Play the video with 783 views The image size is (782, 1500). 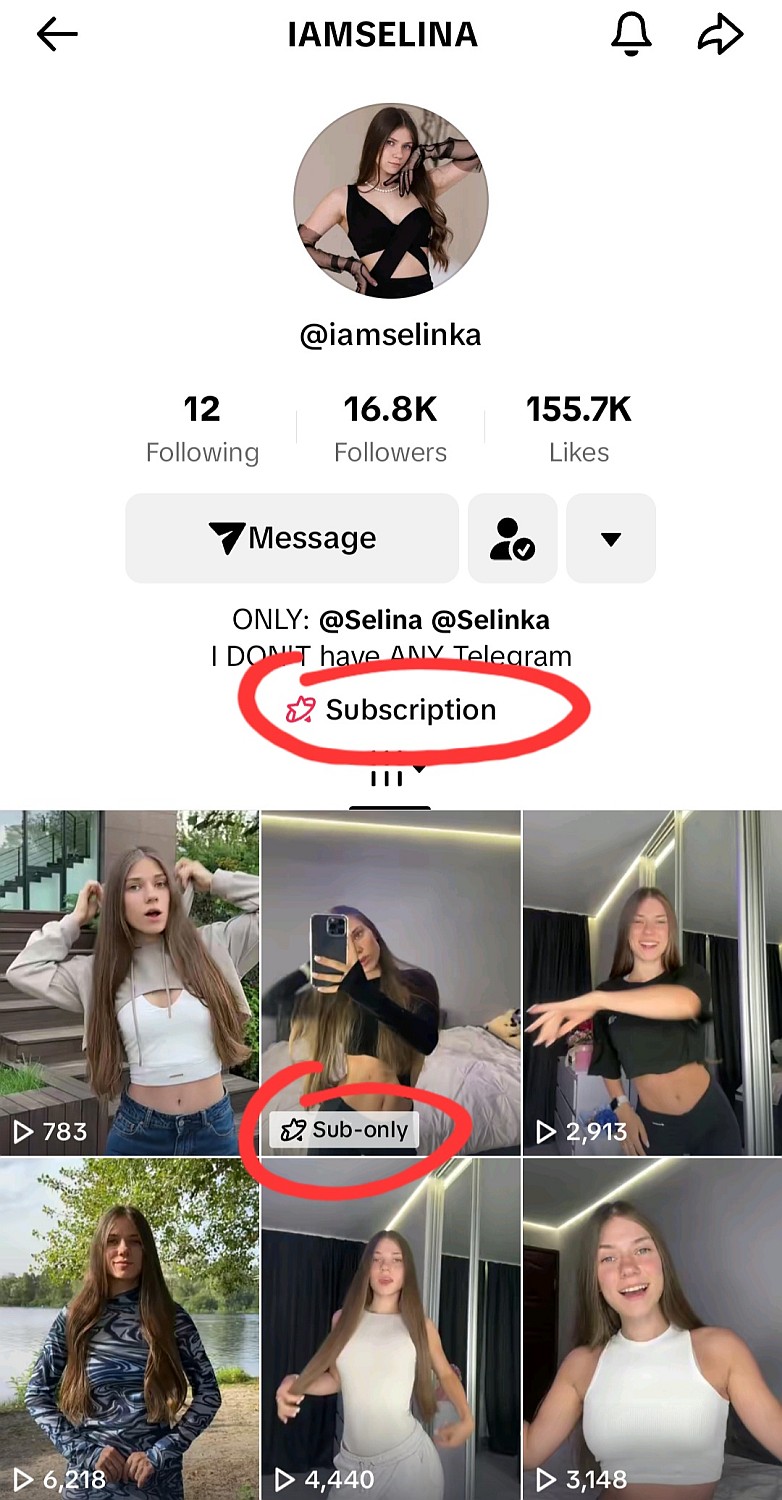point(129,982)
